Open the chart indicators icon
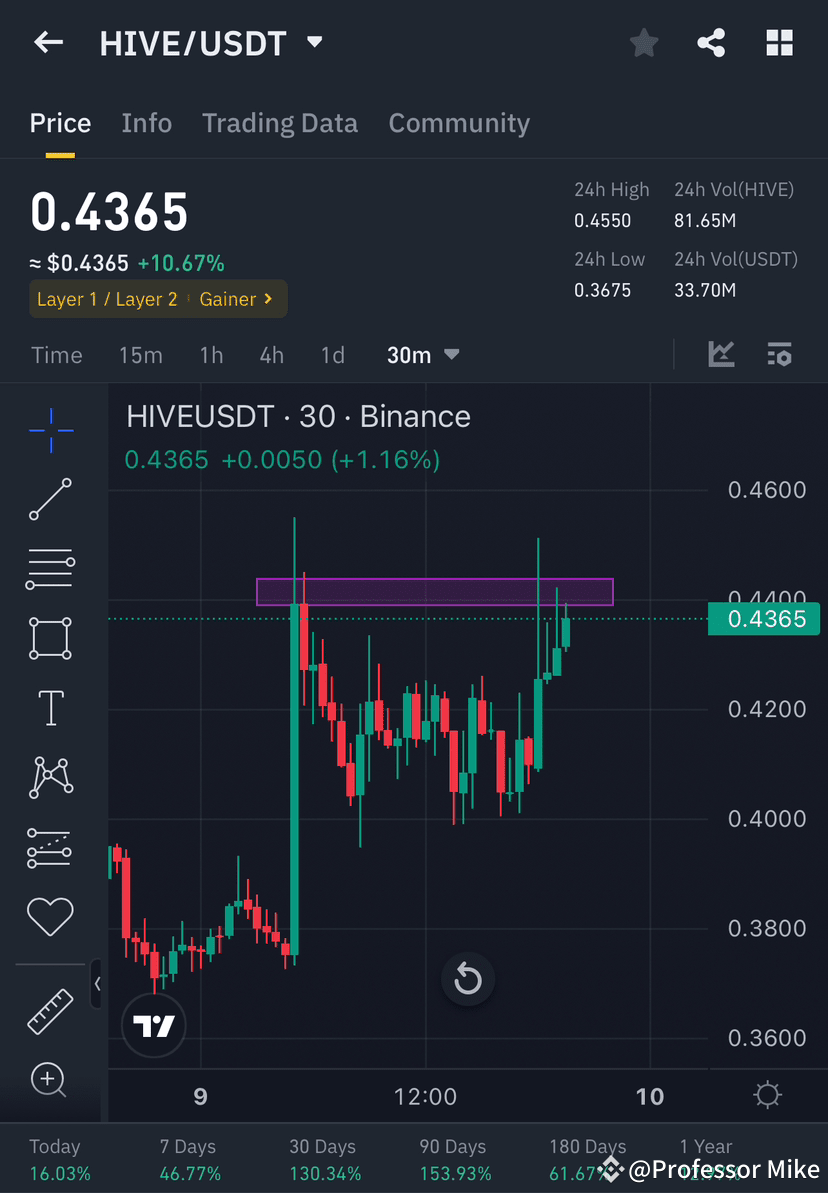The height and width of the screenshot is (1193, 828). point(721,354)
